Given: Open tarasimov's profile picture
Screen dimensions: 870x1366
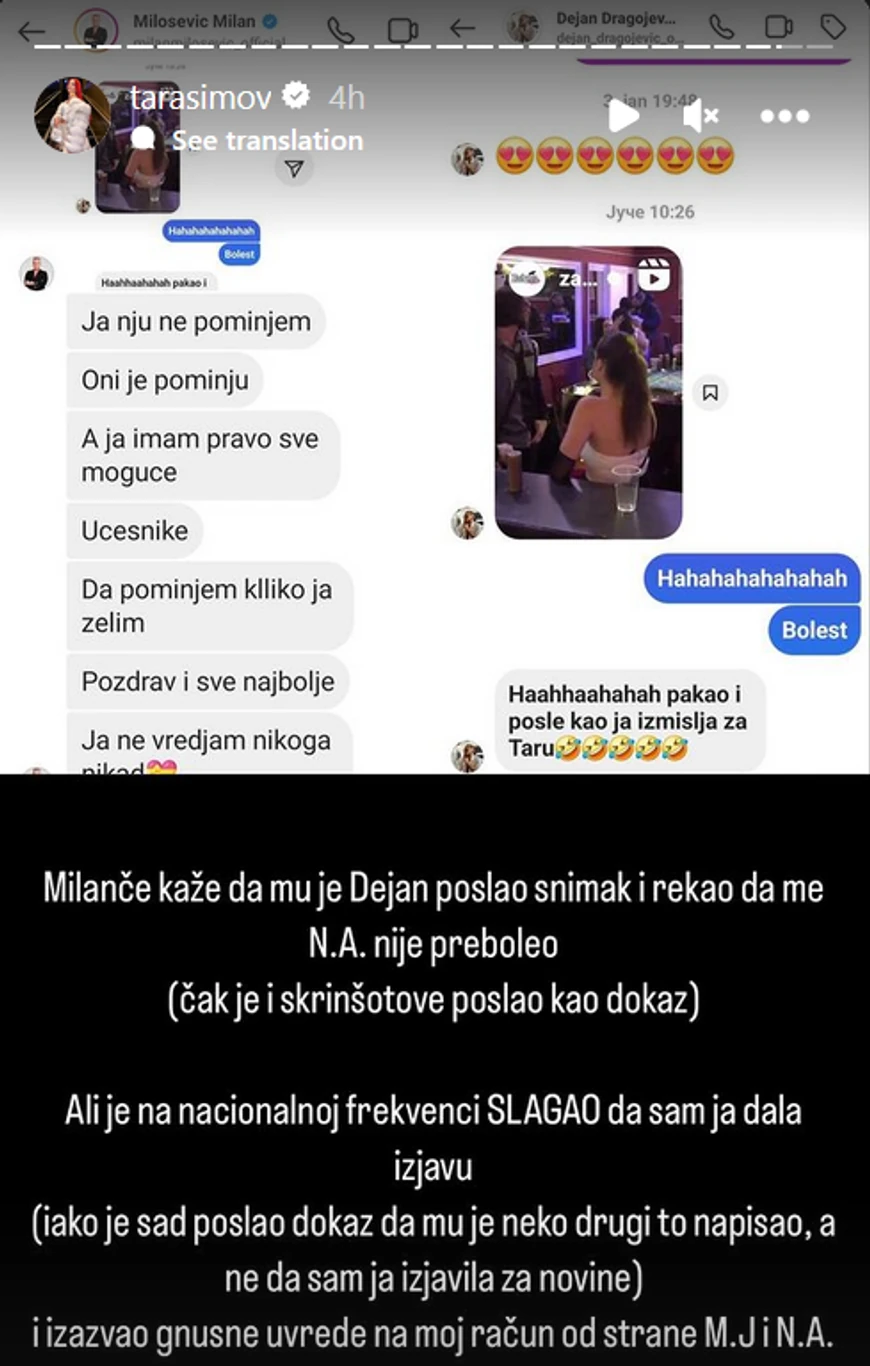Looking at the screenshot, I should click(x=72, y=115).
